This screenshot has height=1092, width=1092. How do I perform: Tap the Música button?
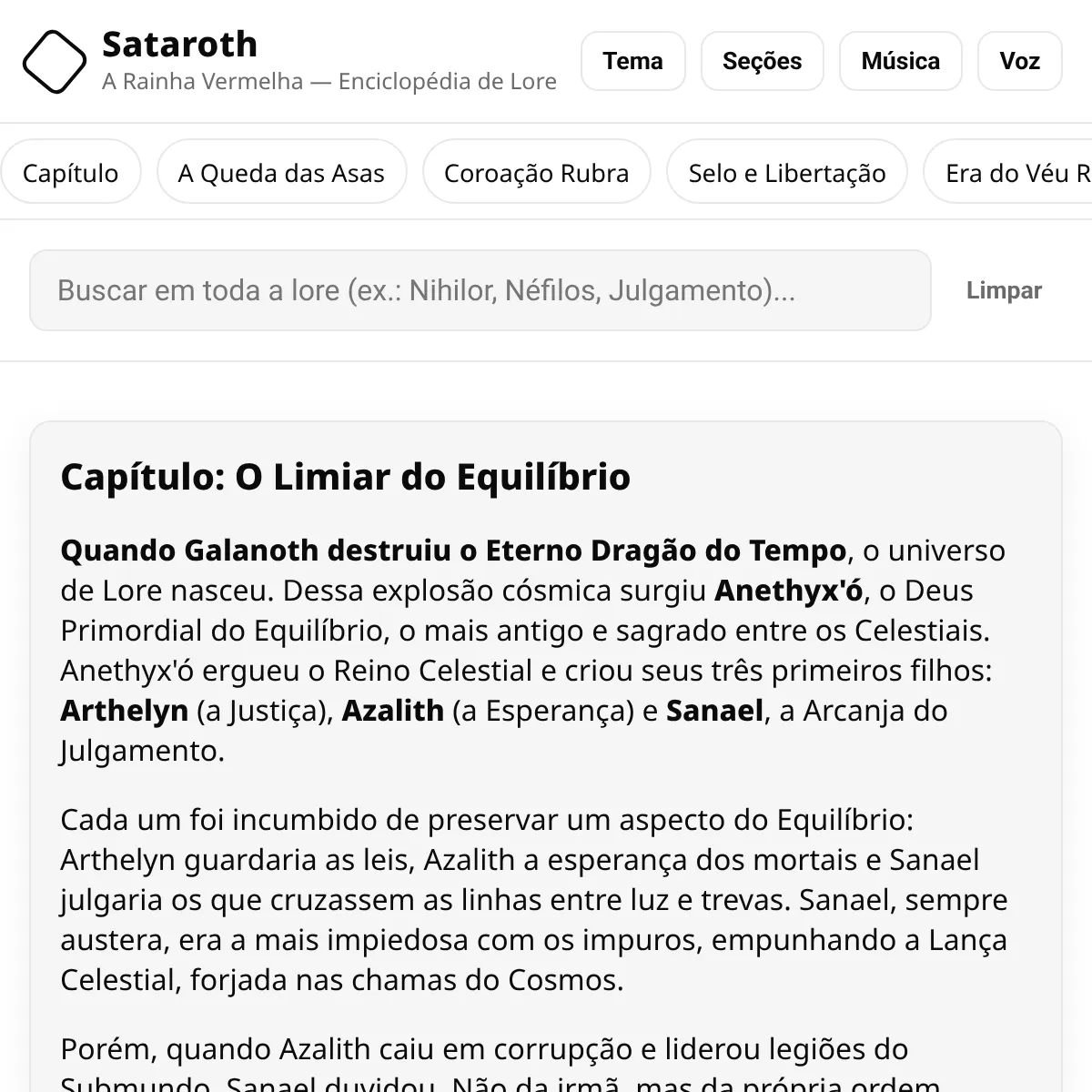coord(900,61)
